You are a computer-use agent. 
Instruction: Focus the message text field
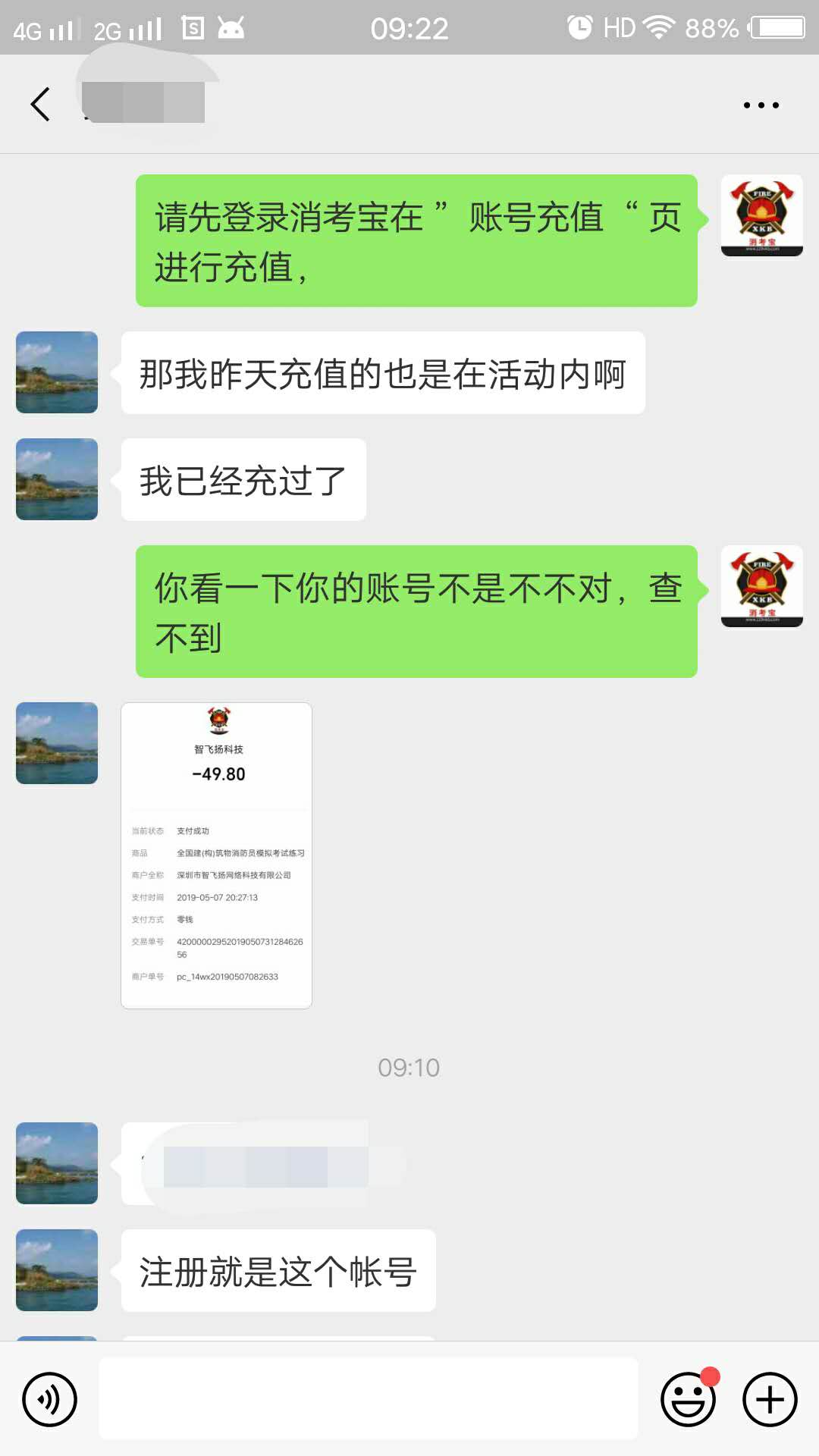tap(369, 1399)
